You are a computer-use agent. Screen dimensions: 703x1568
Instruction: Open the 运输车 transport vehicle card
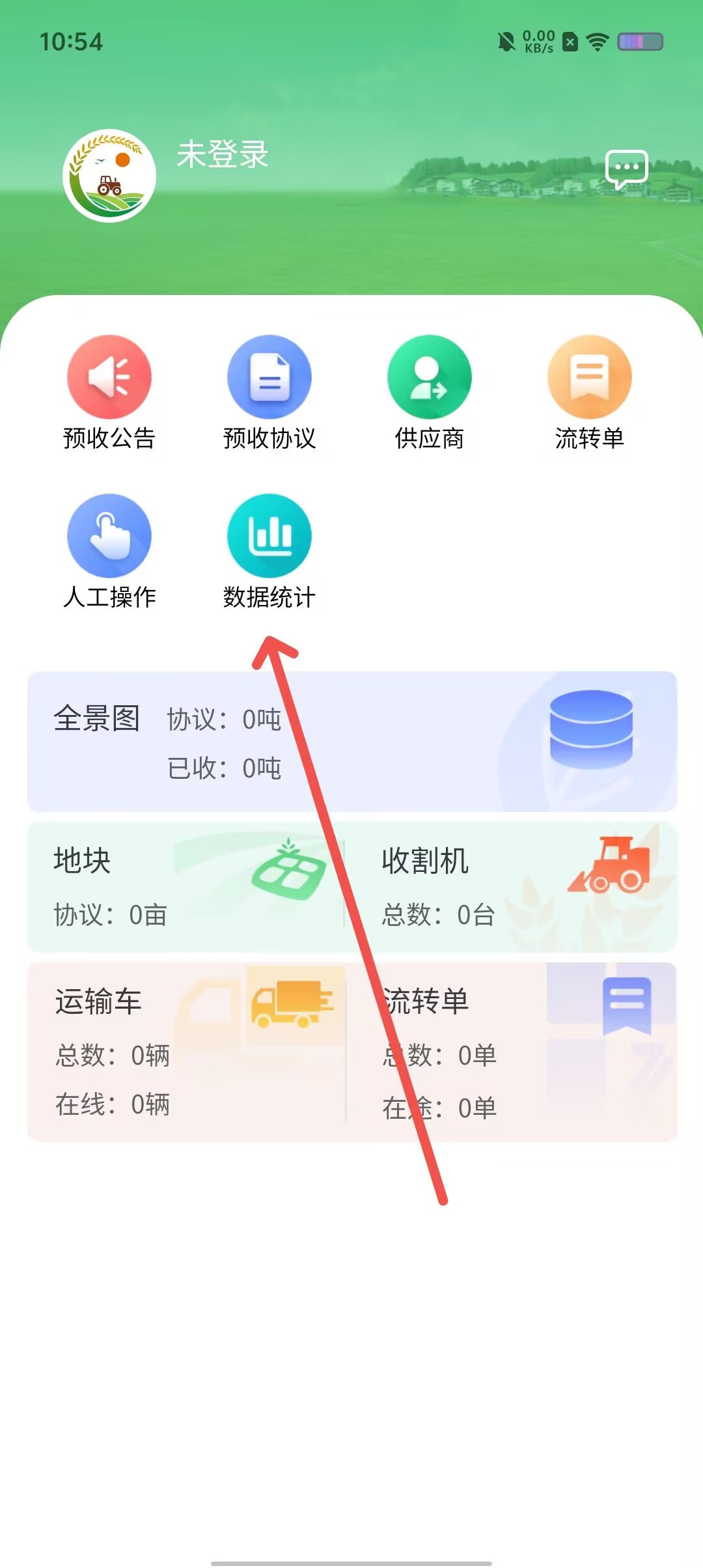[186, 1052]
